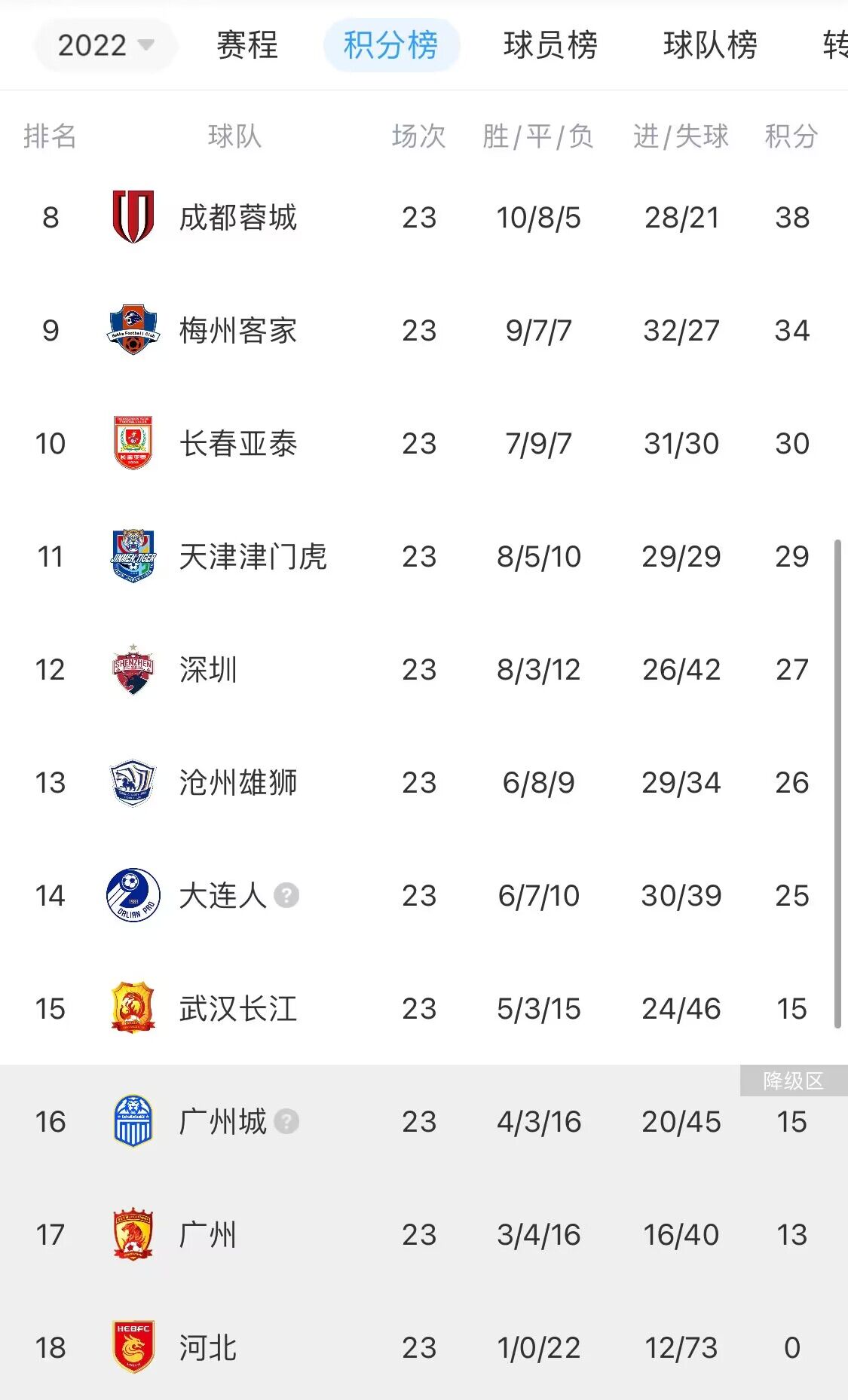The width and height of the screenshot is (848, 1400).
Task: Open the 梅州客家 team row
Action: pyautogui.click(x=238, y=331)
